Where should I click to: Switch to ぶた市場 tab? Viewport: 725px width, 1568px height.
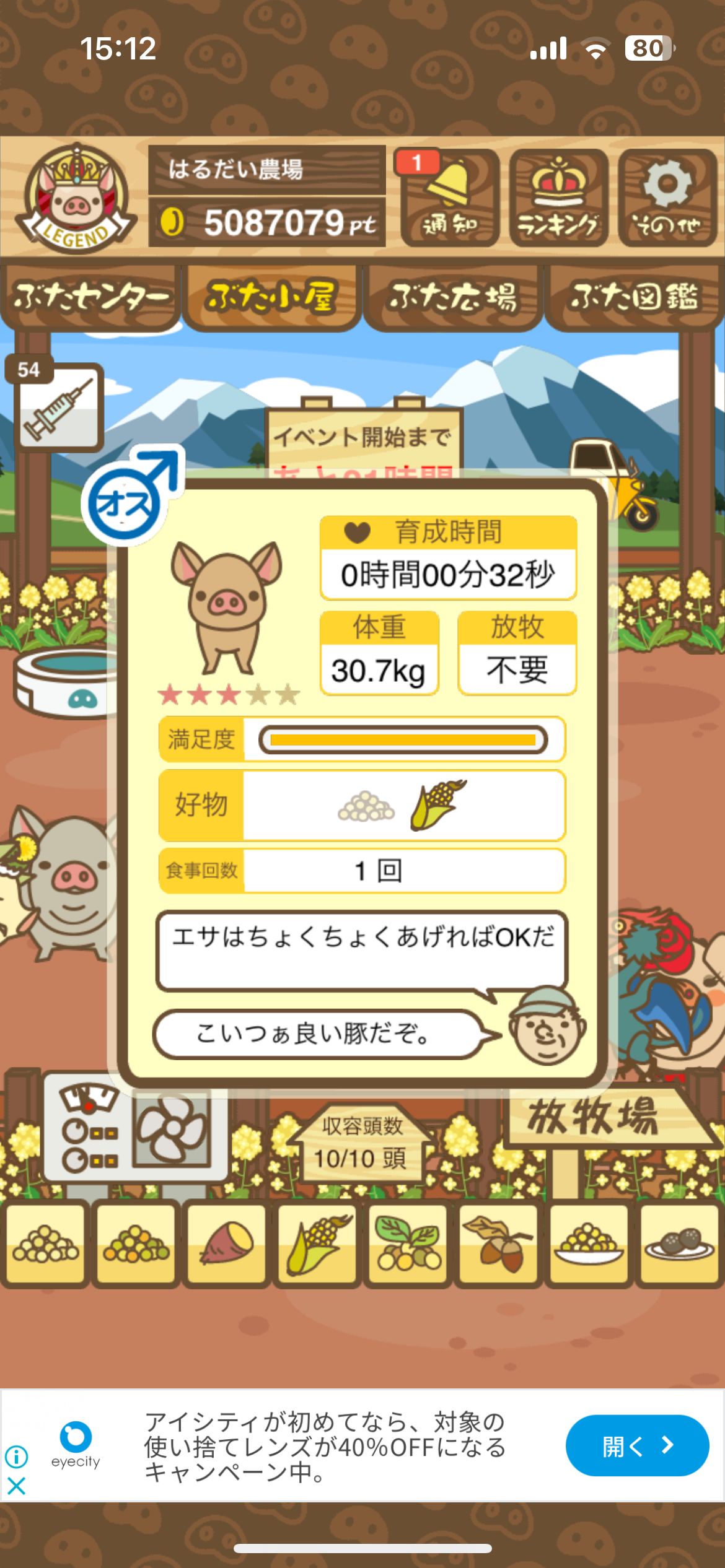(453, 298)
